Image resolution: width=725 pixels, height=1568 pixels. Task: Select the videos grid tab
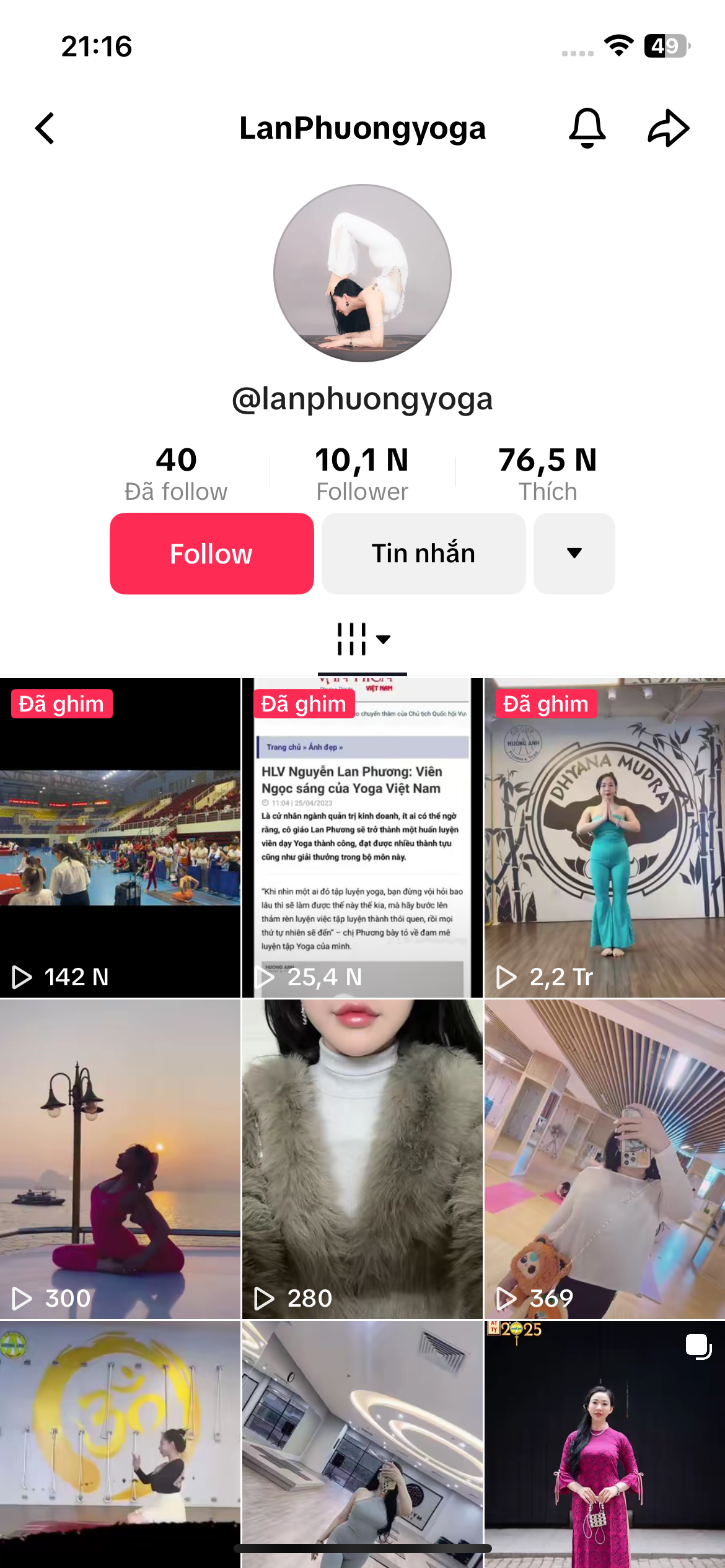coord(362,640)
